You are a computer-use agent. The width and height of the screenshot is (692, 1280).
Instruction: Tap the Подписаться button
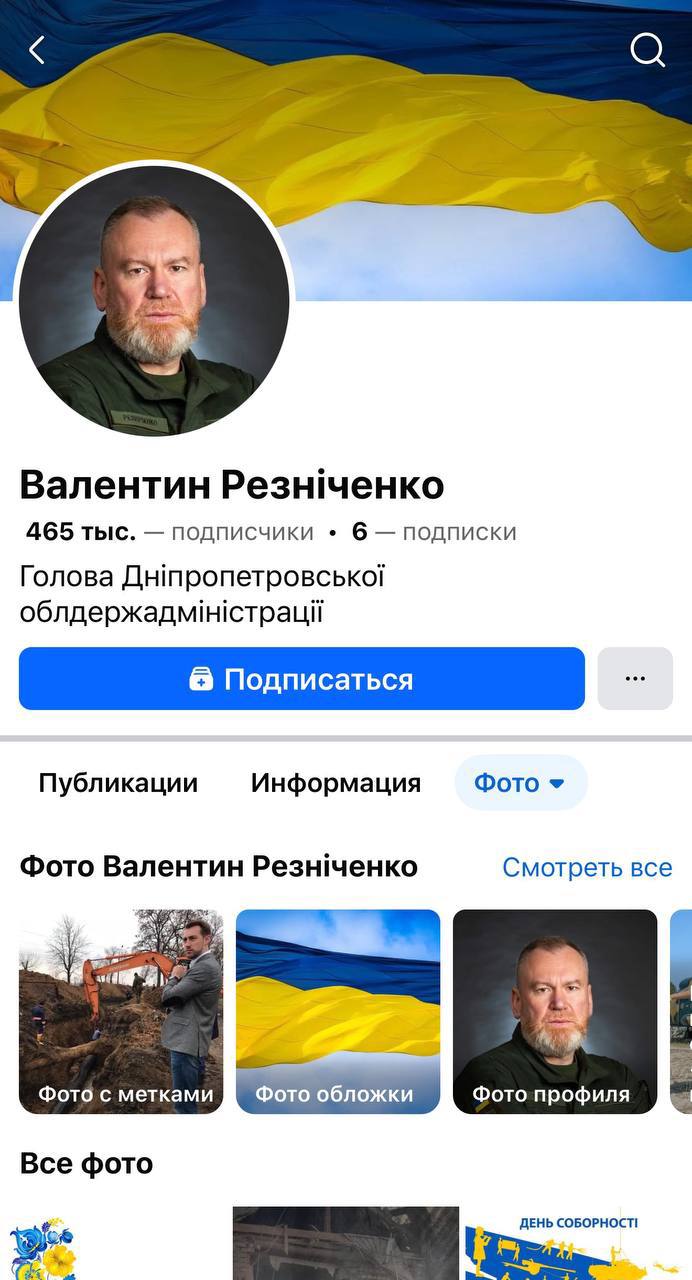(x=301, y=679)
